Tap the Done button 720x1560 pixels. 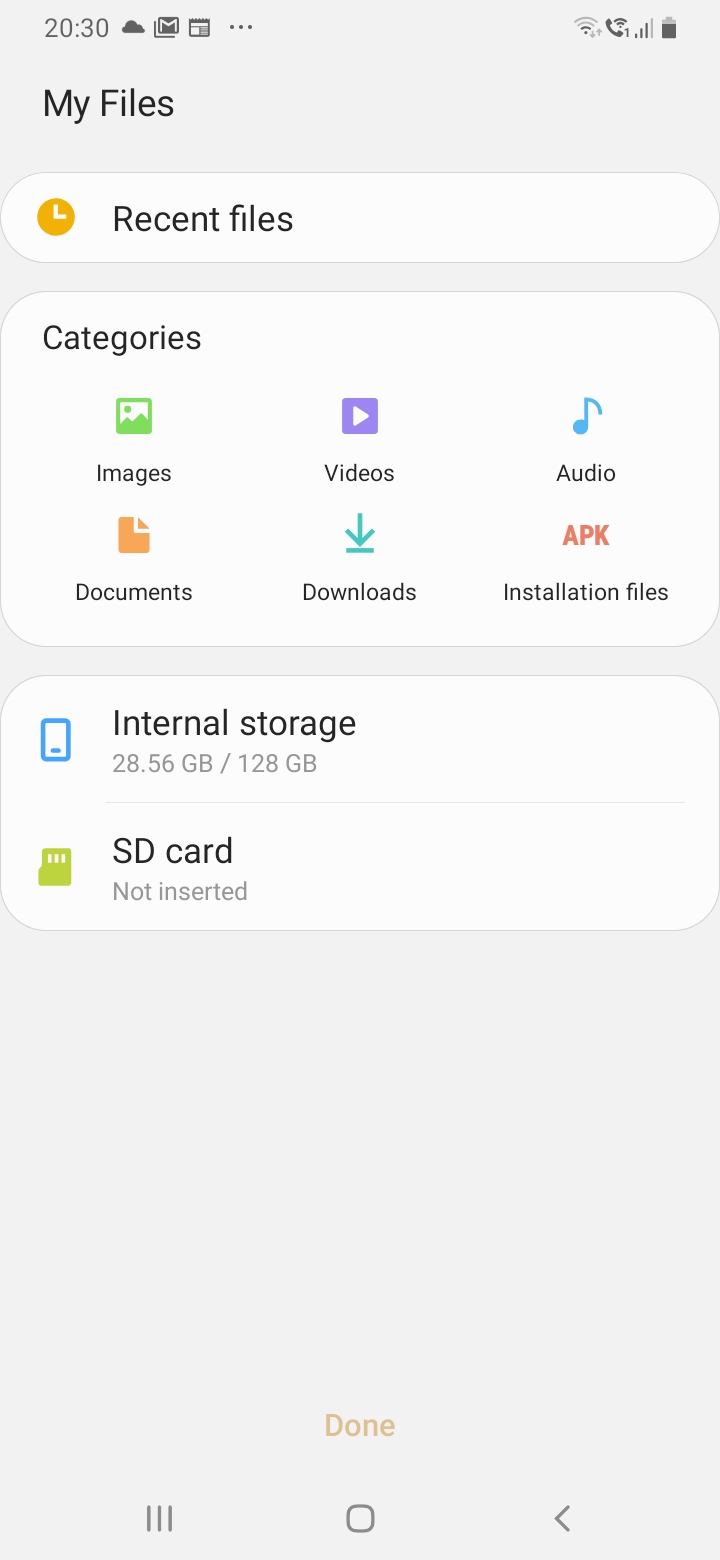pyautogui.click(x=360, y=1425)
